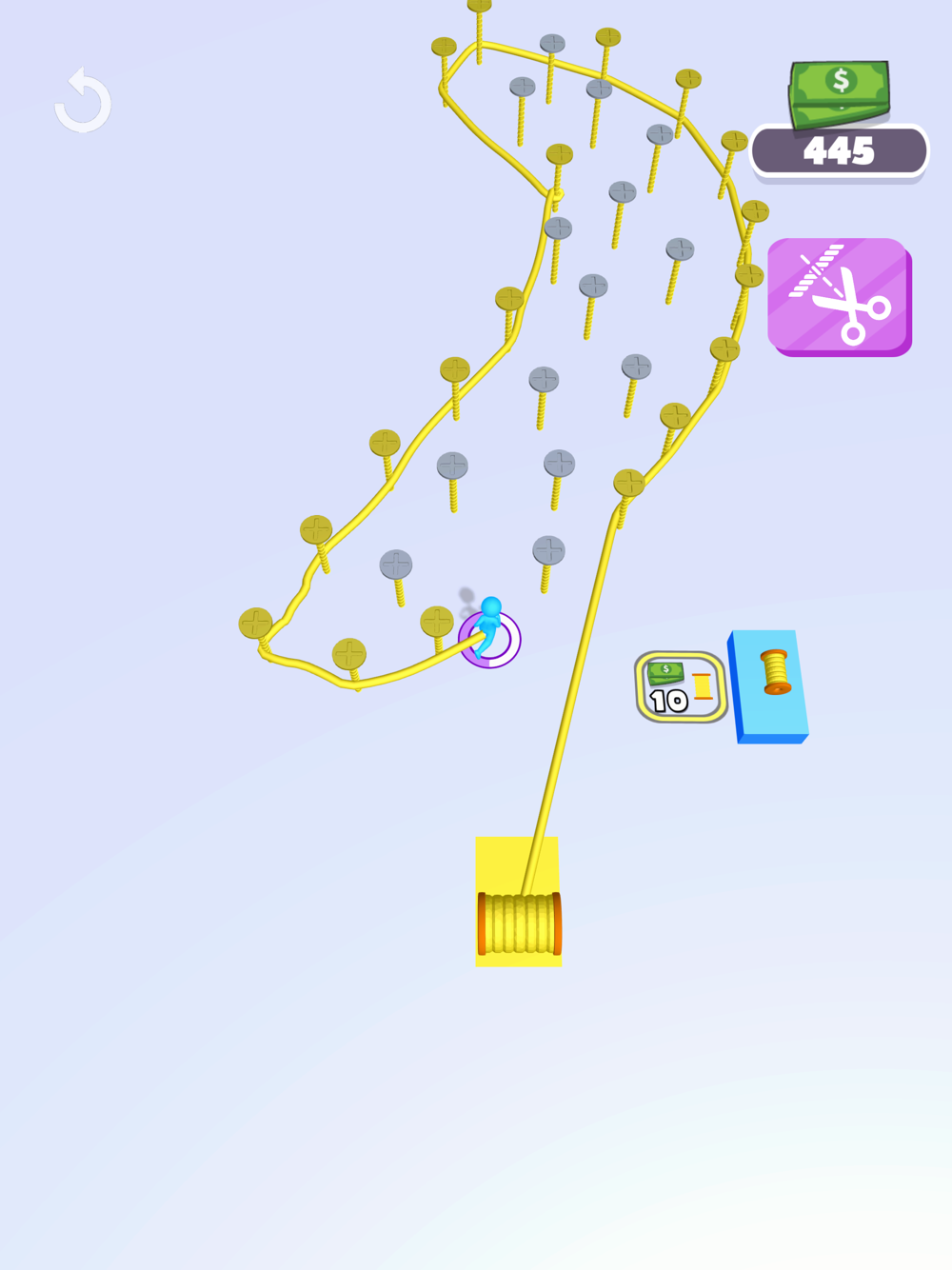Buy a rope spool for 10 cash

tap(681, 686)
